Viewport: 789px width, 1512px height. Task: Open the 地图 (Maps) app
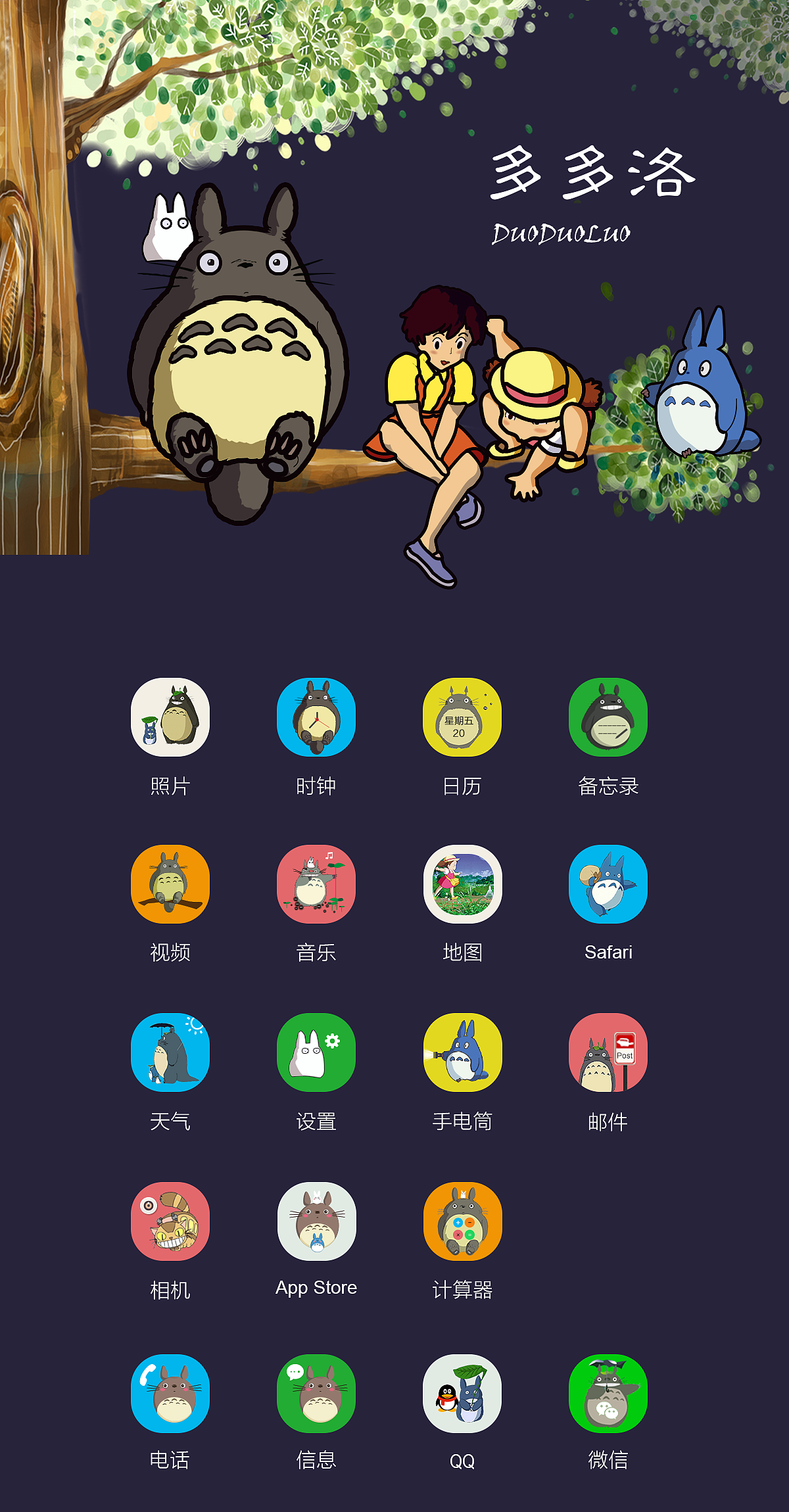(462, 884)
